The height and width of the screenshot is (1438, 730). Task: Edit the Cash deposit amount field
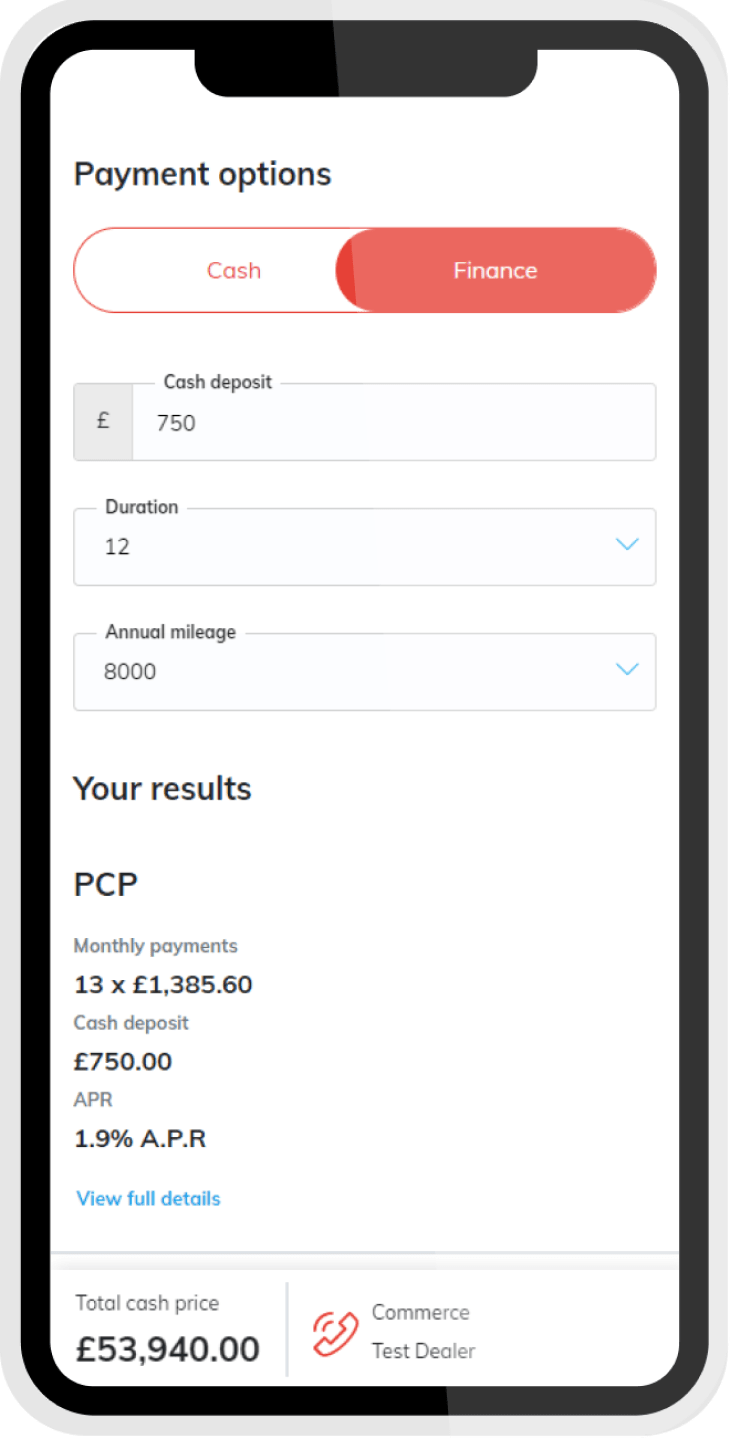[394, 422]
